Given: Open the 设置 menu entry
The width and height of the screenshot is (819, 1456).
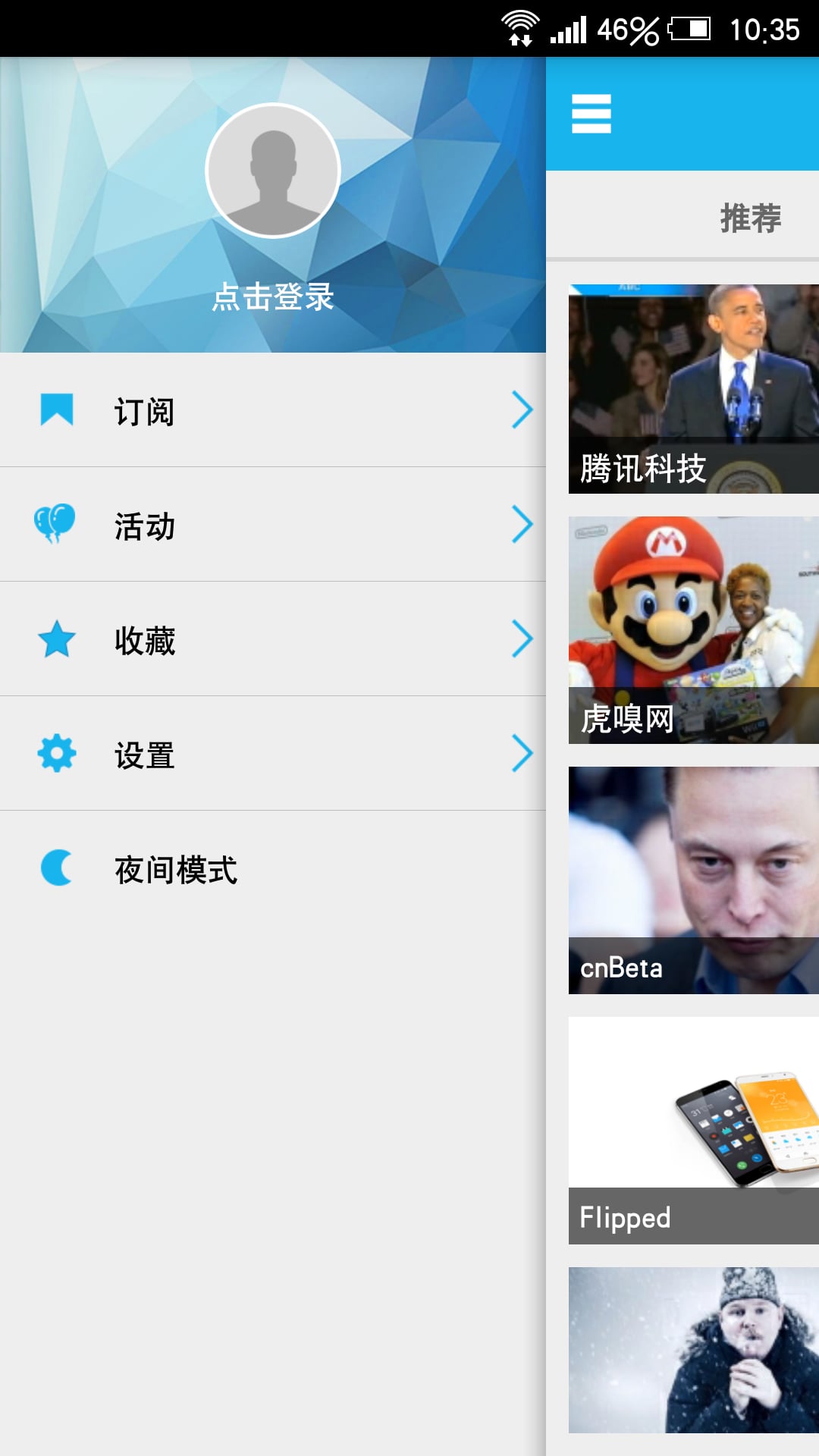Looking at the screenshot, I should (x=144, y=754).
